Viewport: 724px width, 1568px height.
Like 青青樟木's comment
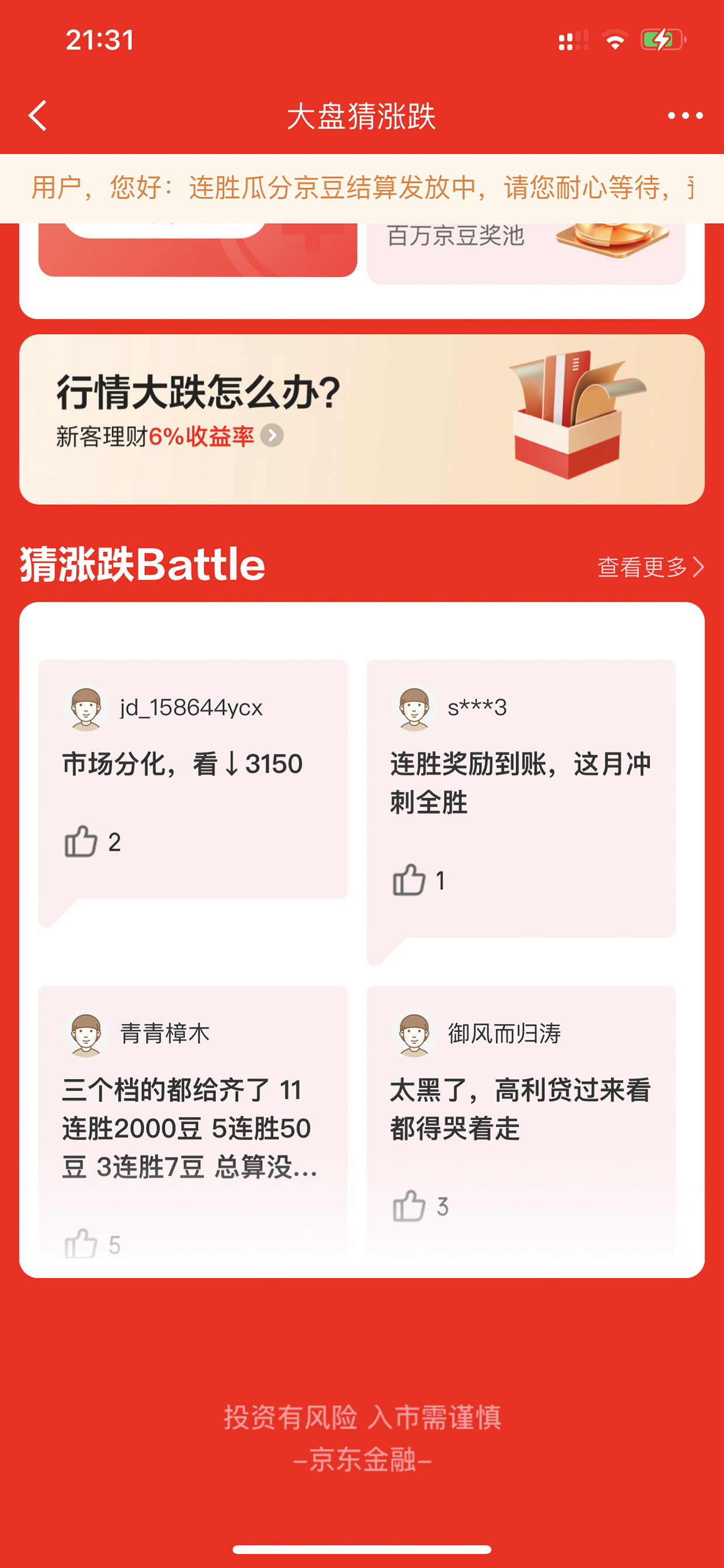click(81, 1244)
